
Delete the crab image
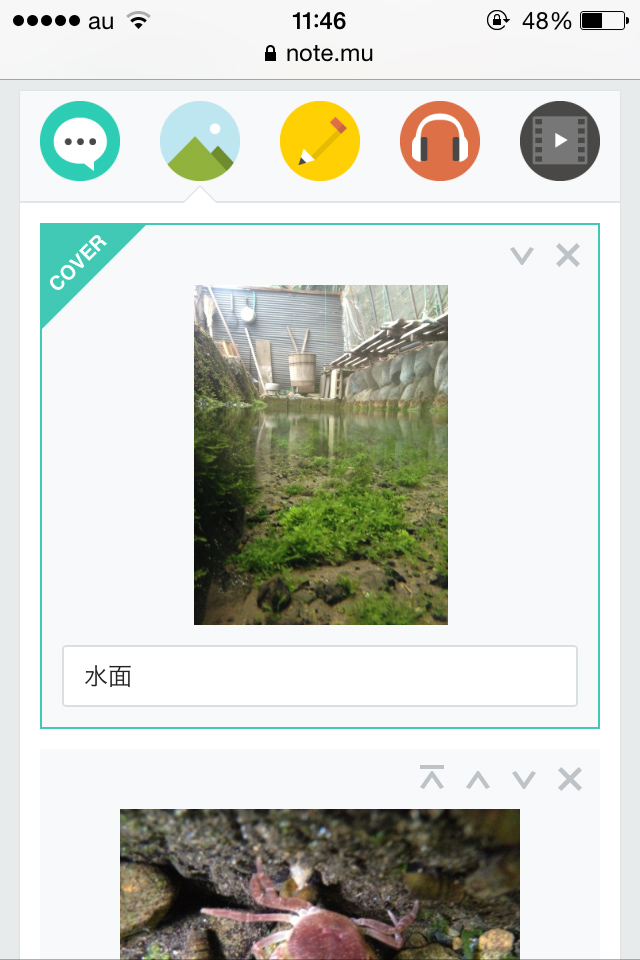[x=570, y=779]
